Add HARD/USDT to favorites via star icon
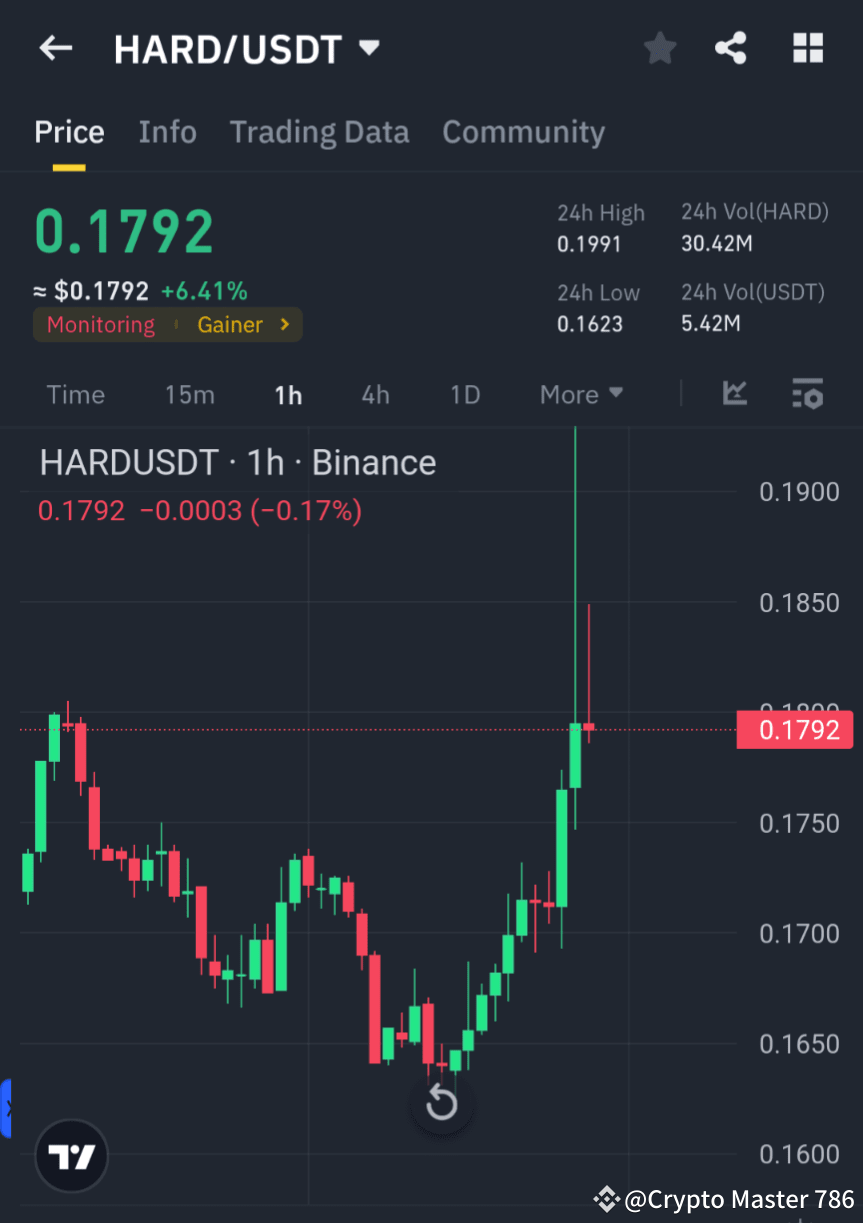 click(659, 48)
